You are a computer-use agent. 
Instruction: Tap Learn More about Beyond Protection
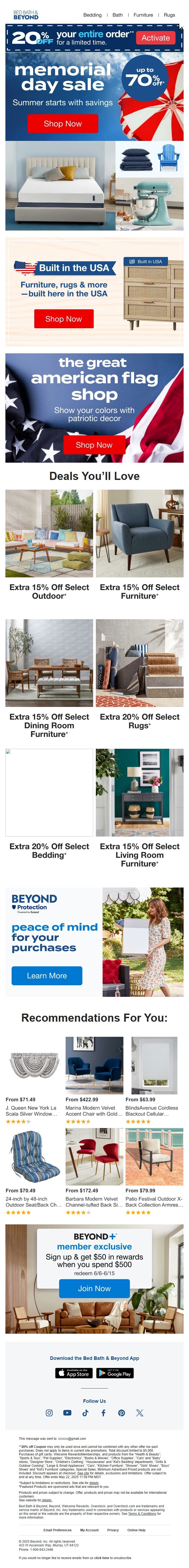click(x=47, y=975)
